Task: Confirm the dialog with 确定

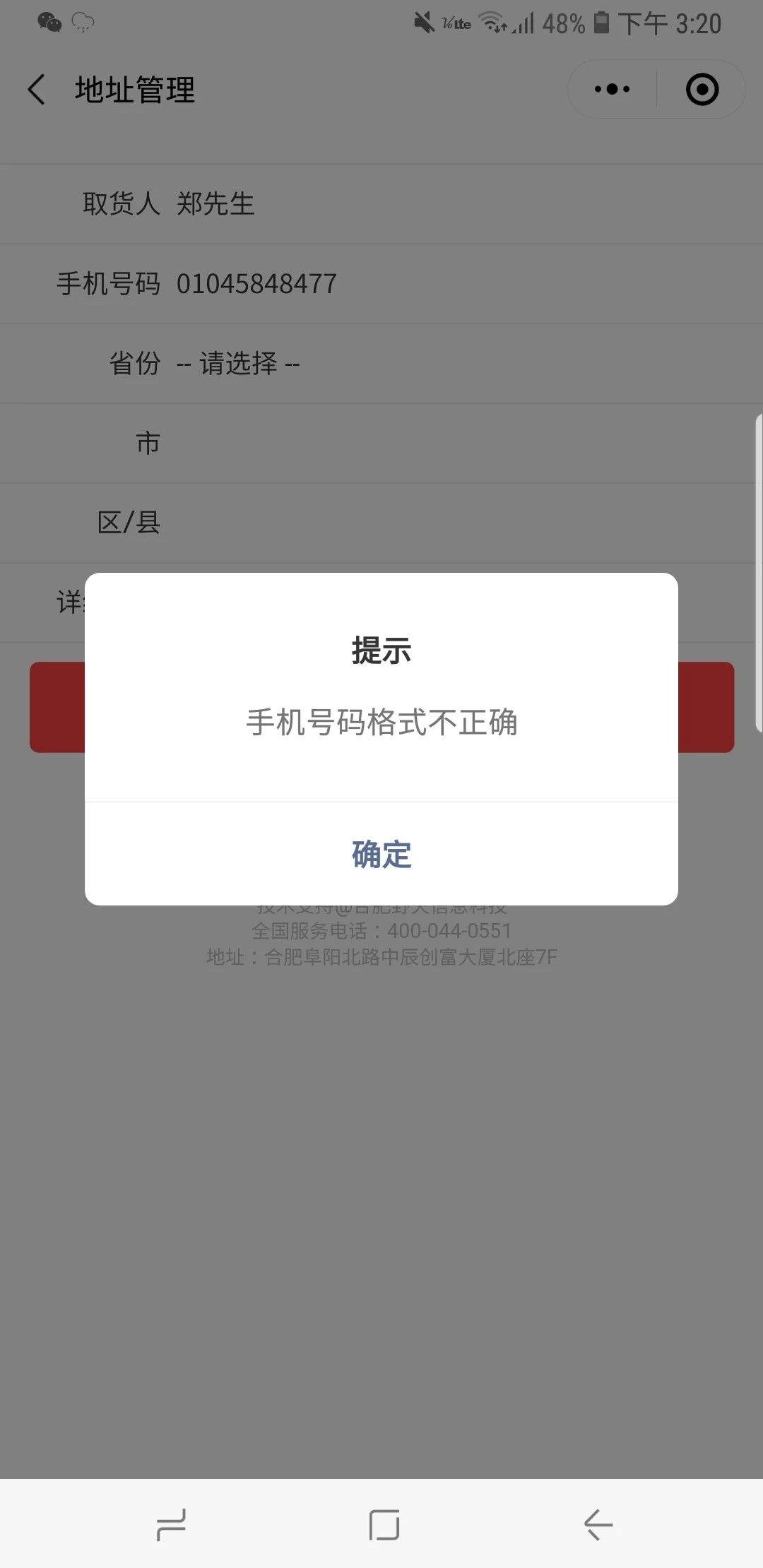Action: point(381,854)
